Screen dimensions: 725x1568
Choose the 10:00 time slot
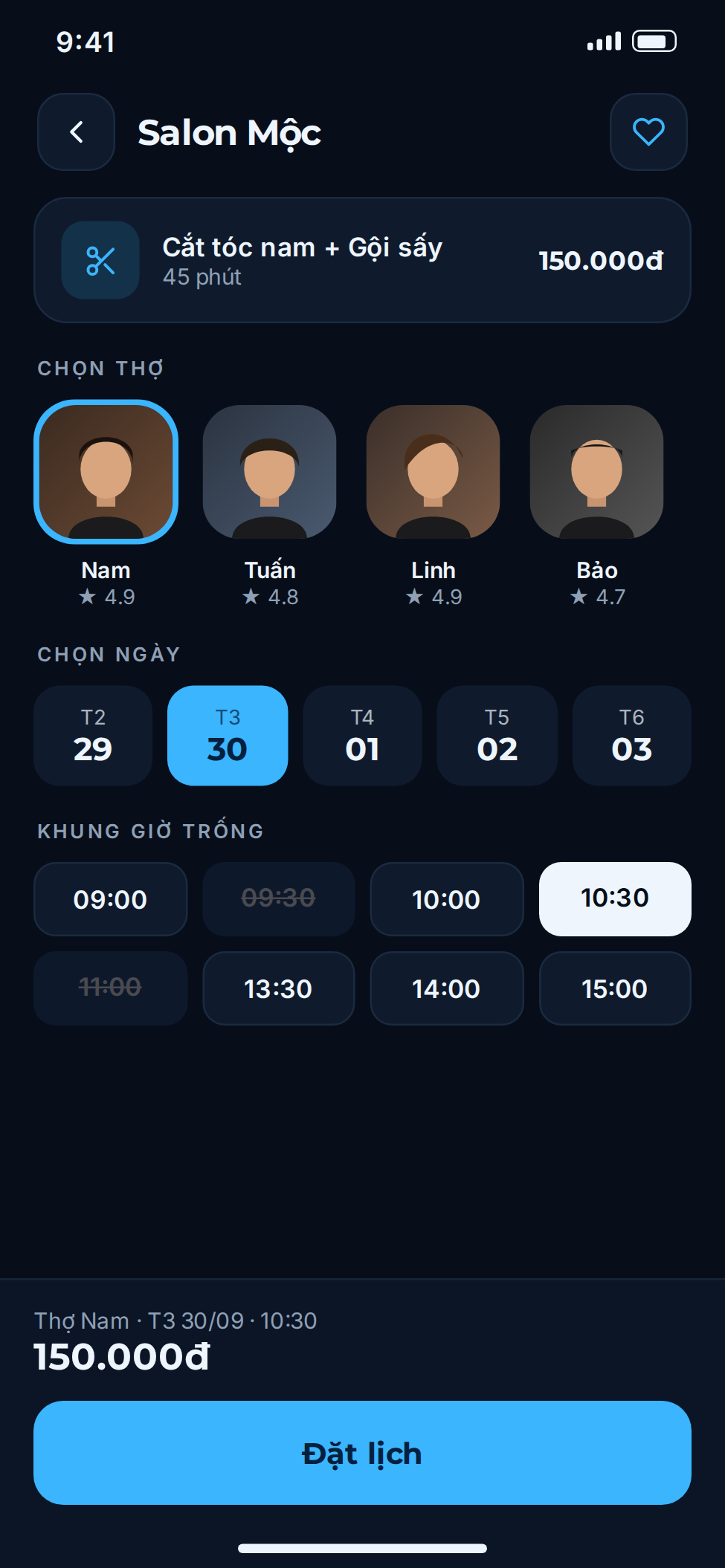click(446, 899)
